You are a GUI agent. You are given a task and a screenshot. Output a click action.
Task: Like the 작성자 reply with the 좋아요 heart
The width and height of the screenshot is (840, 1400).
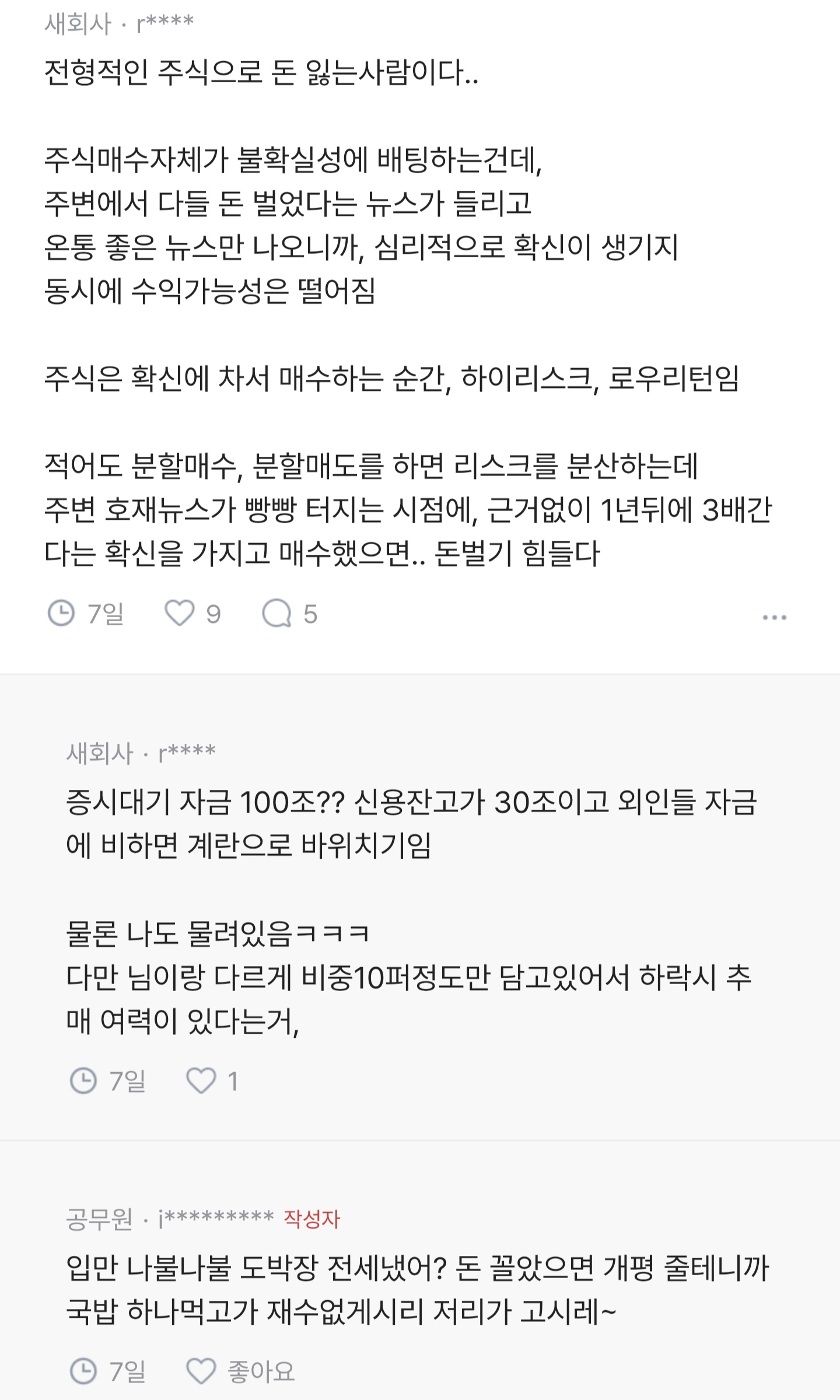pos(201,1370)
